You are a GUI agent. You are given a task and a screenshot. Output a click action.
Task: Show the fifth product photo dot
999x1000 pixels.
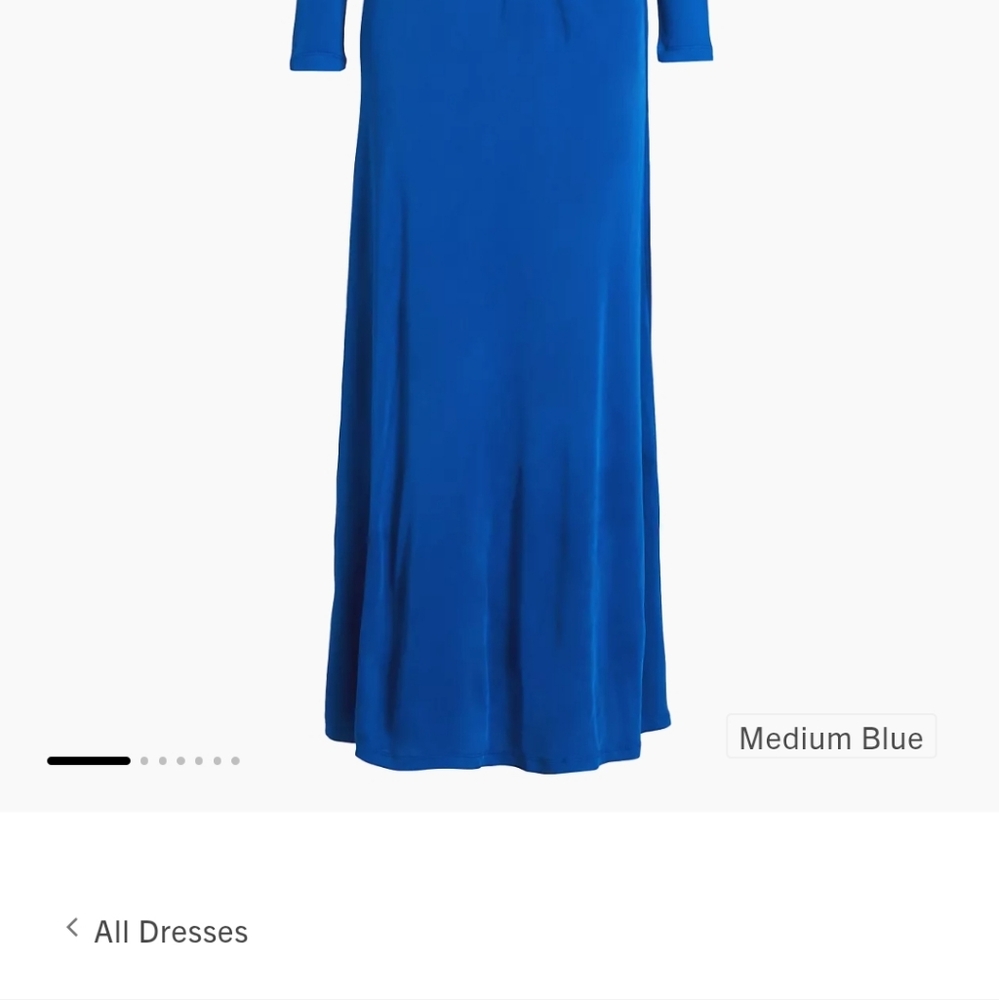pyautogui.click(x=198, y=760)
